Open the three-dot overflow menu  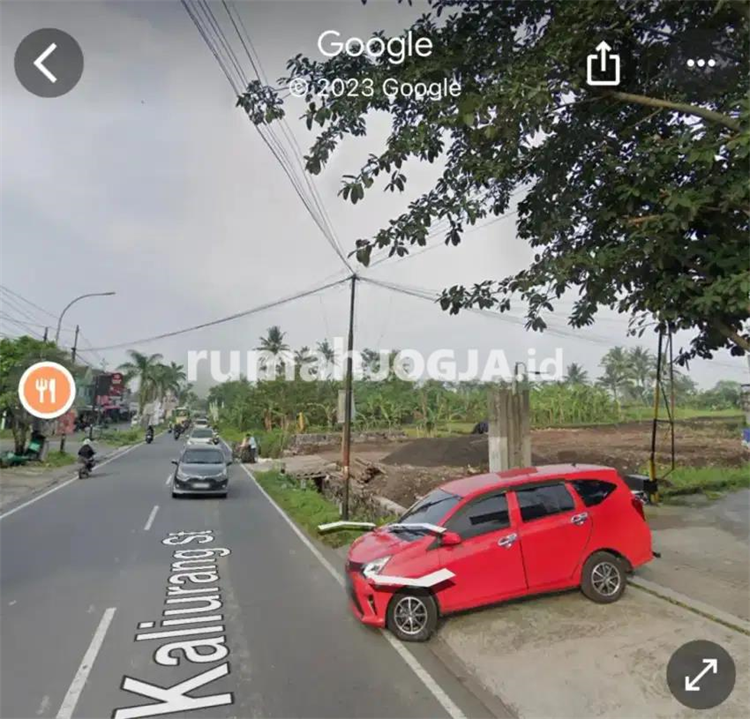point(701,63)
